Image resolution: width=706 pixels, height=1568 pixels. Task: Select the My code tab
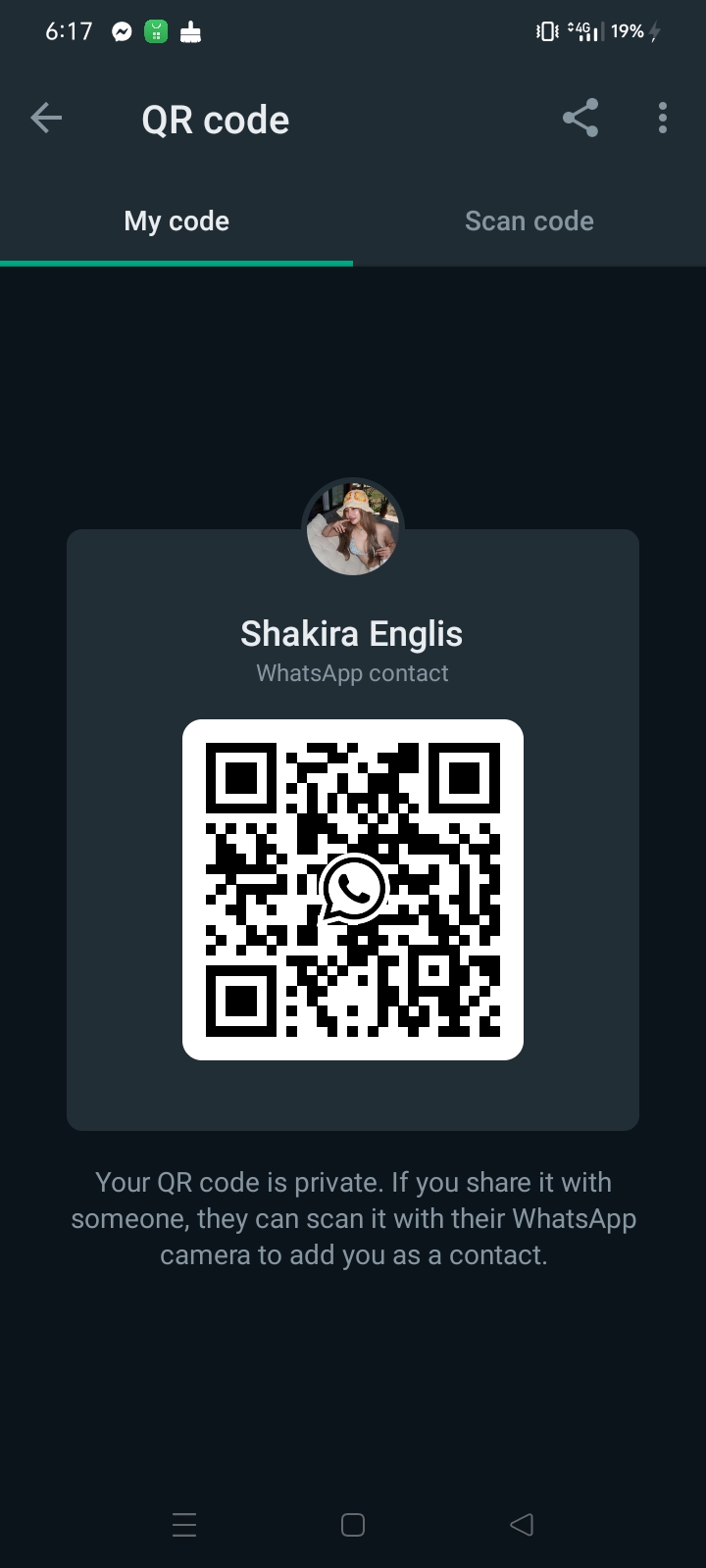176,221
